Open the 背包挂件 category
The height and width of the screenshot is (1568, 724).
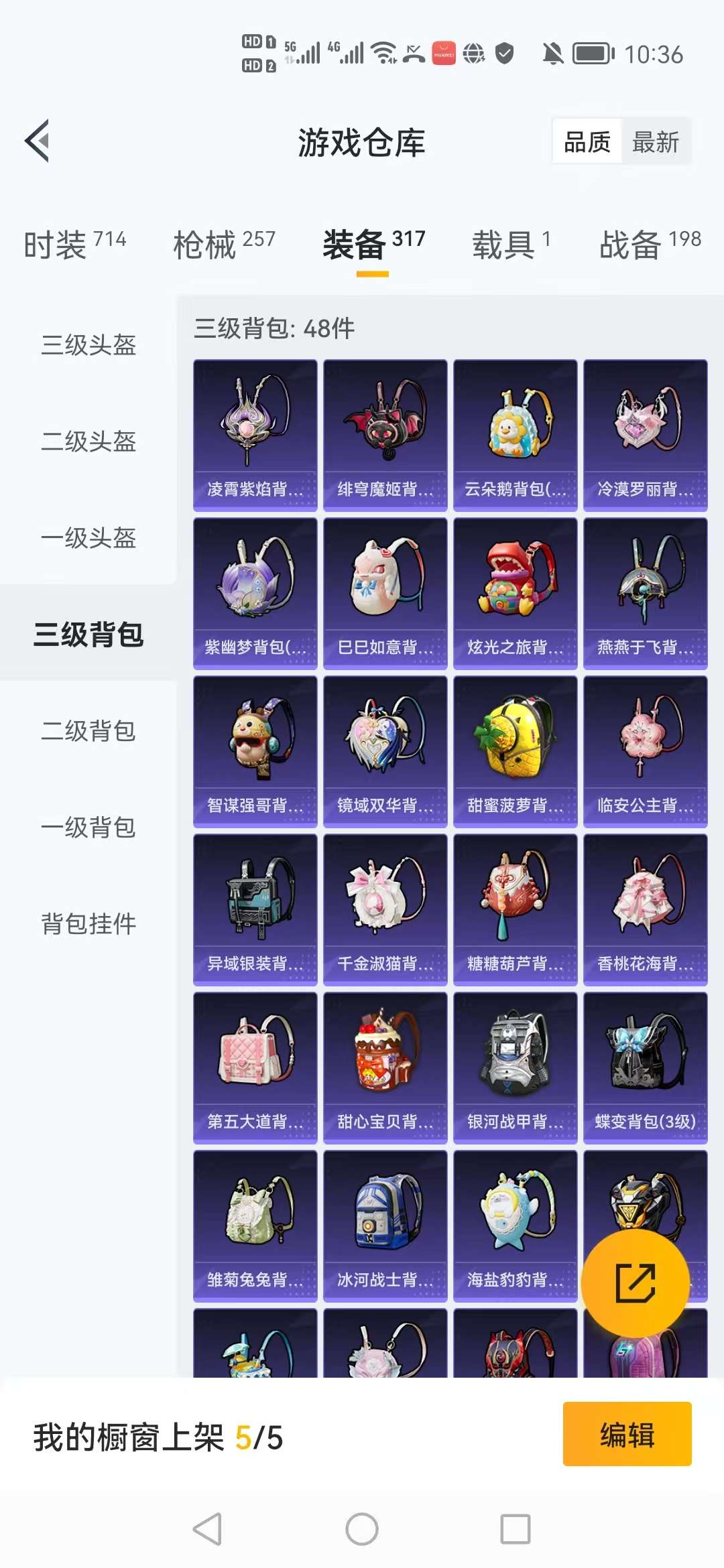click(88, 924)
